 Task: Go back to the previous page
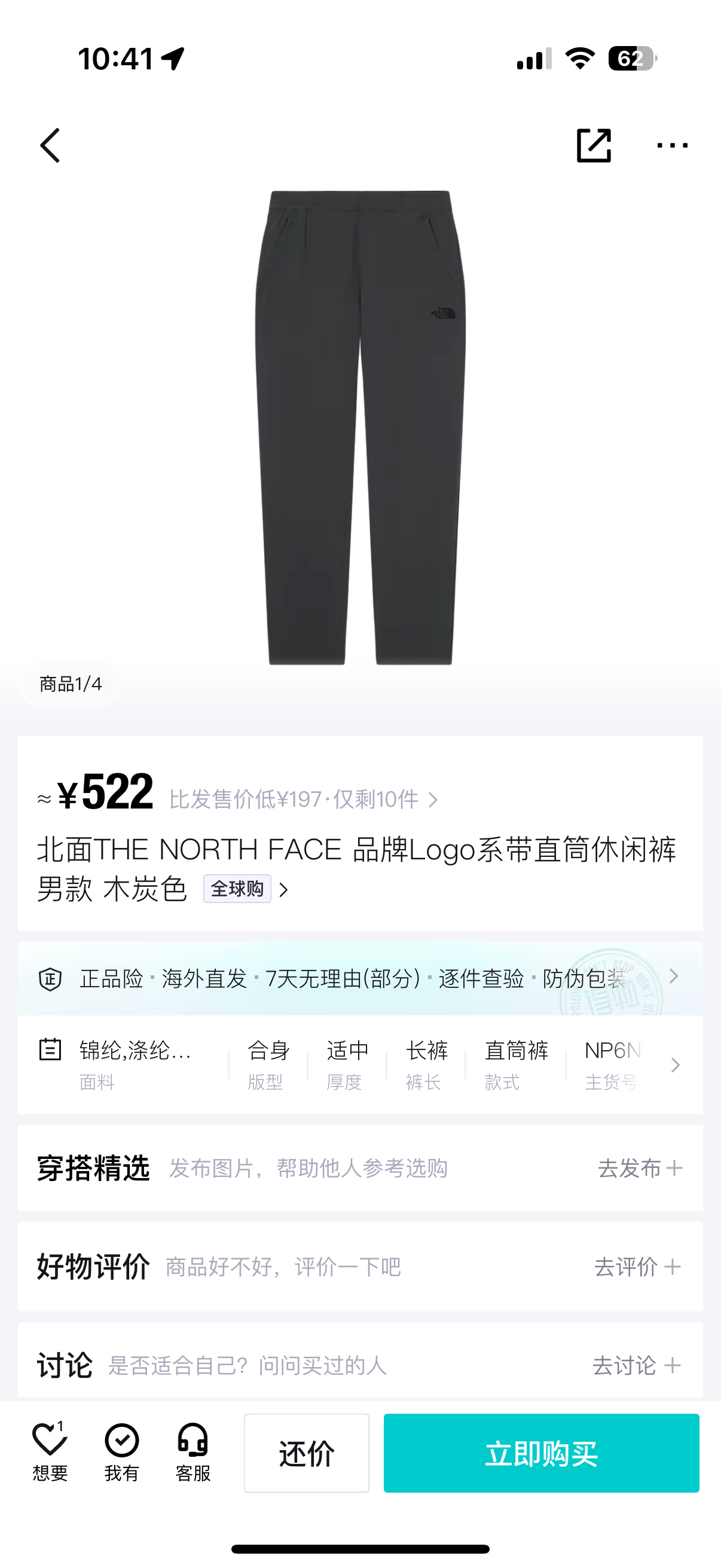tap(50, 145)
